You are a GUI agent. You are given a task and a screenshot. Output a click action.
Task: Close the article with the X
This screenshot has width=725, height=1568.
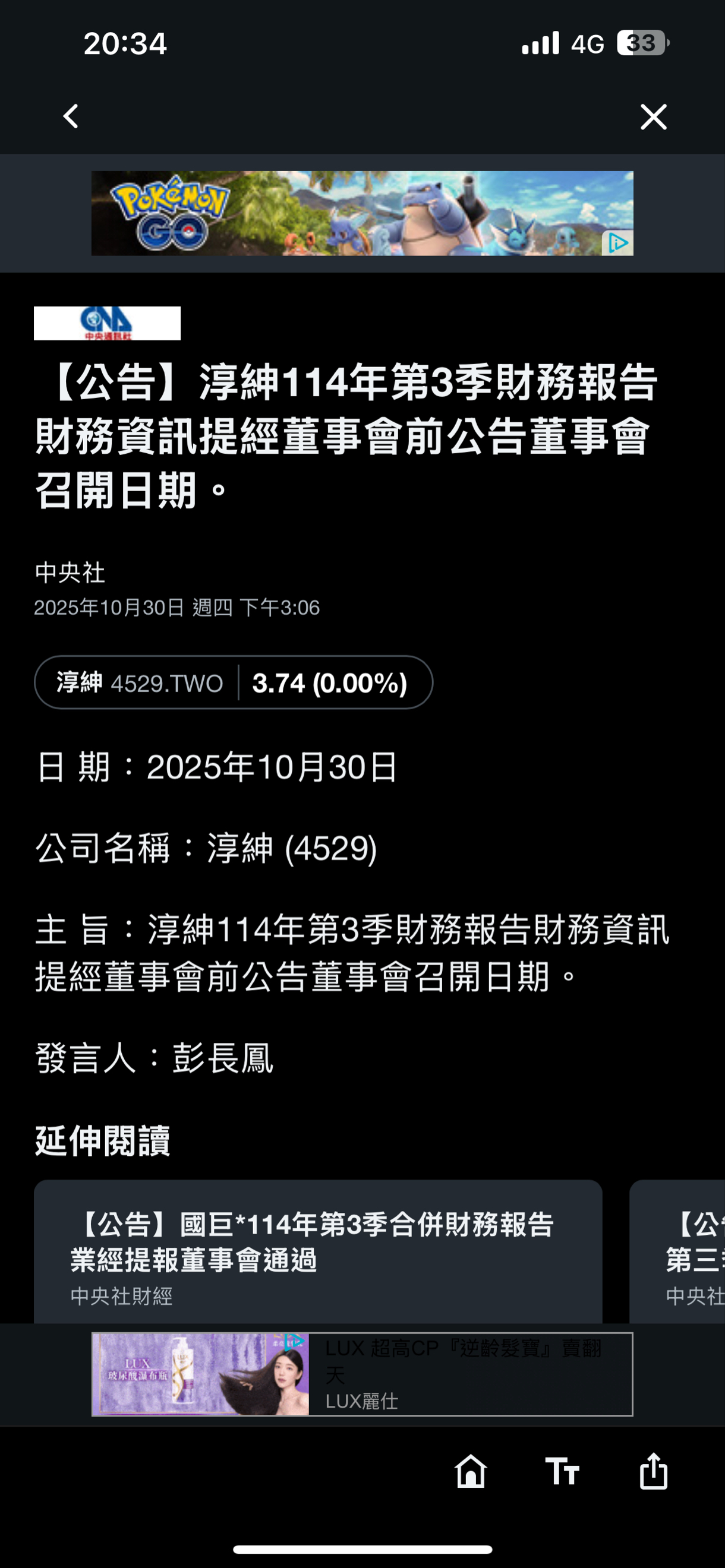[x=653, y=116]
